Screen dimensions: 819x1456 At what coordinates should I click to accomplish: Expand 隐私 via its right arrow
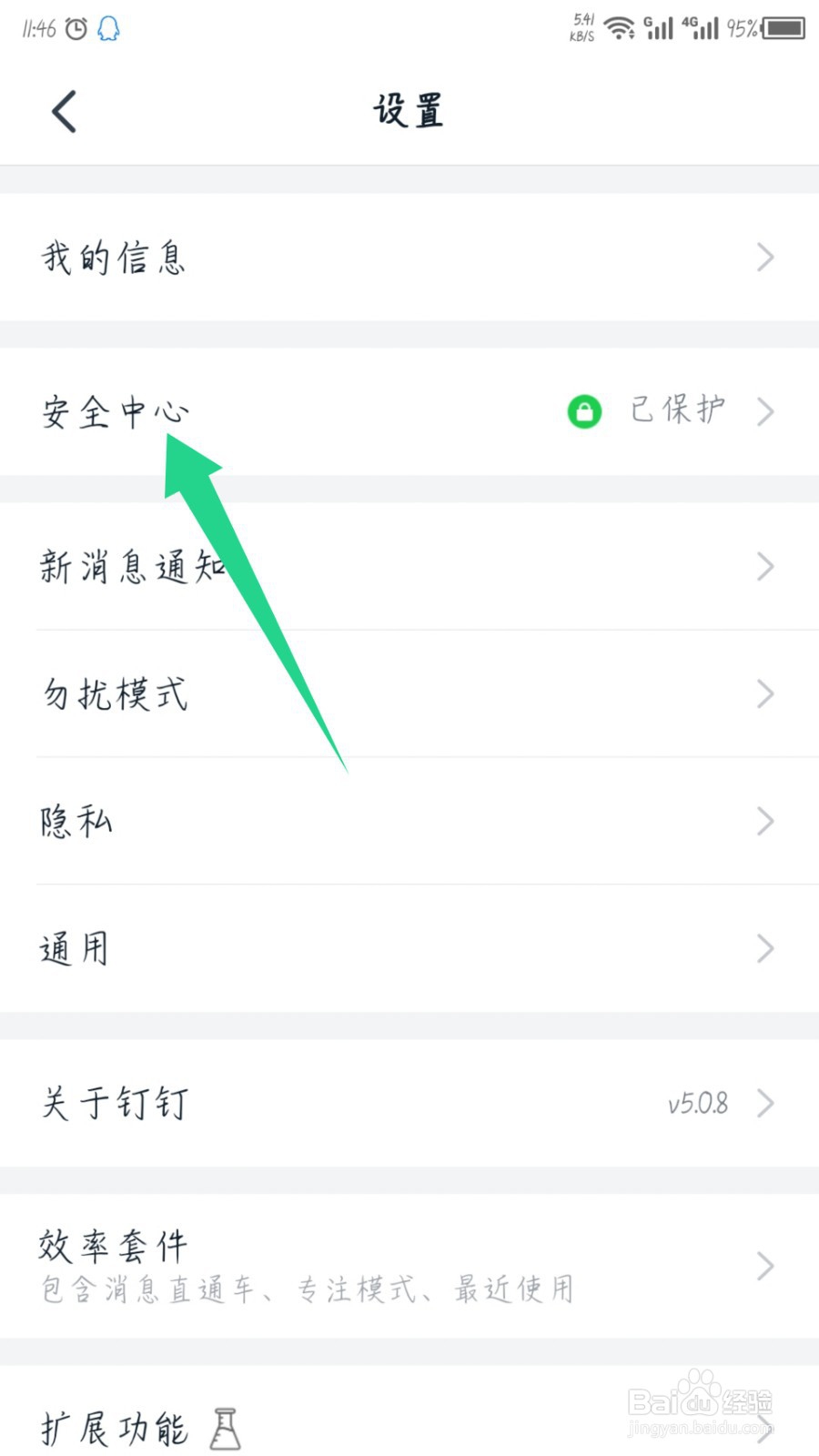coord(765,821)
